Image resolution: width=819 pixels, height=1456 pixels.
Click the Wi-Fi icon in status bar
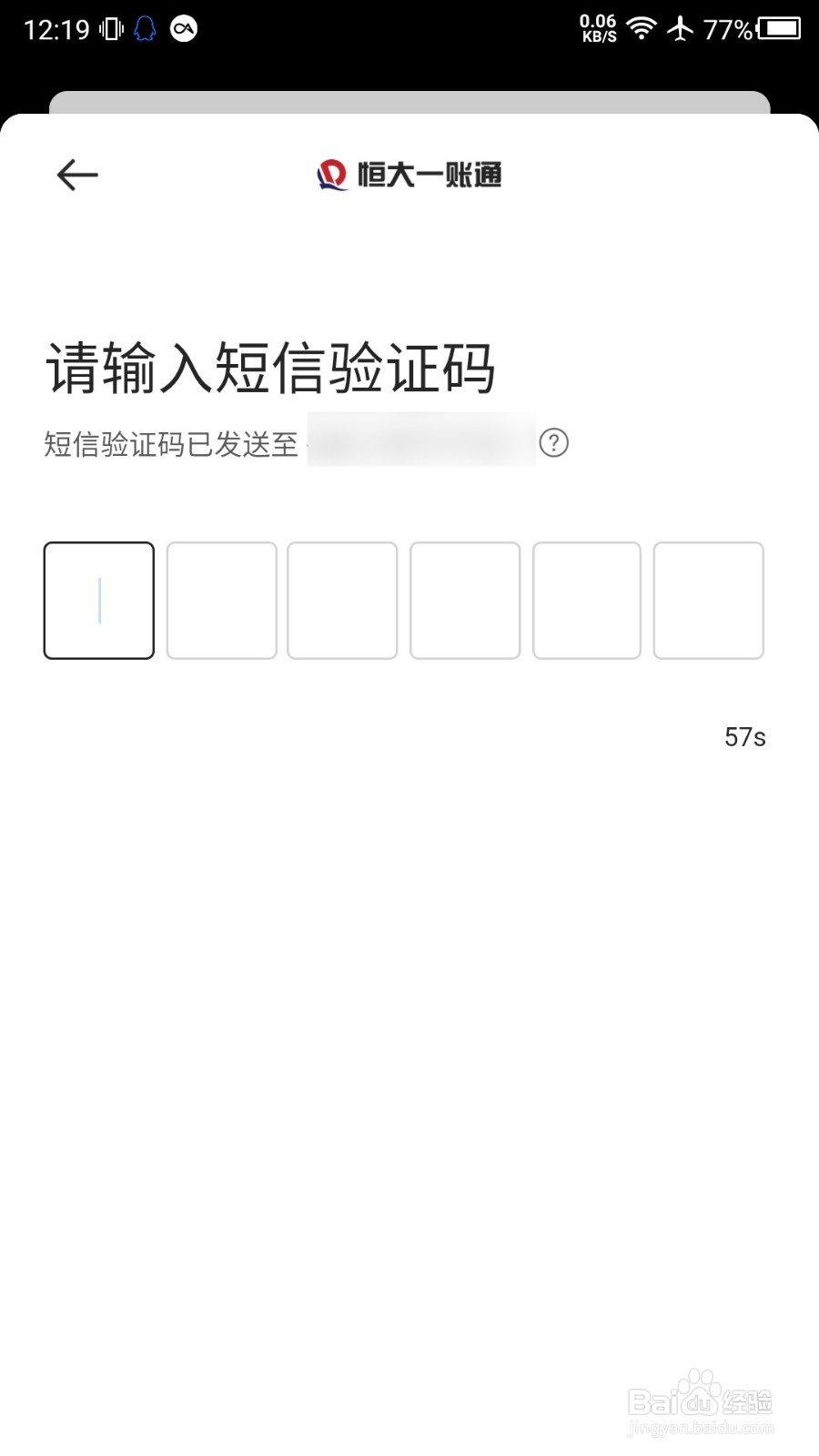tap(642, 28)
